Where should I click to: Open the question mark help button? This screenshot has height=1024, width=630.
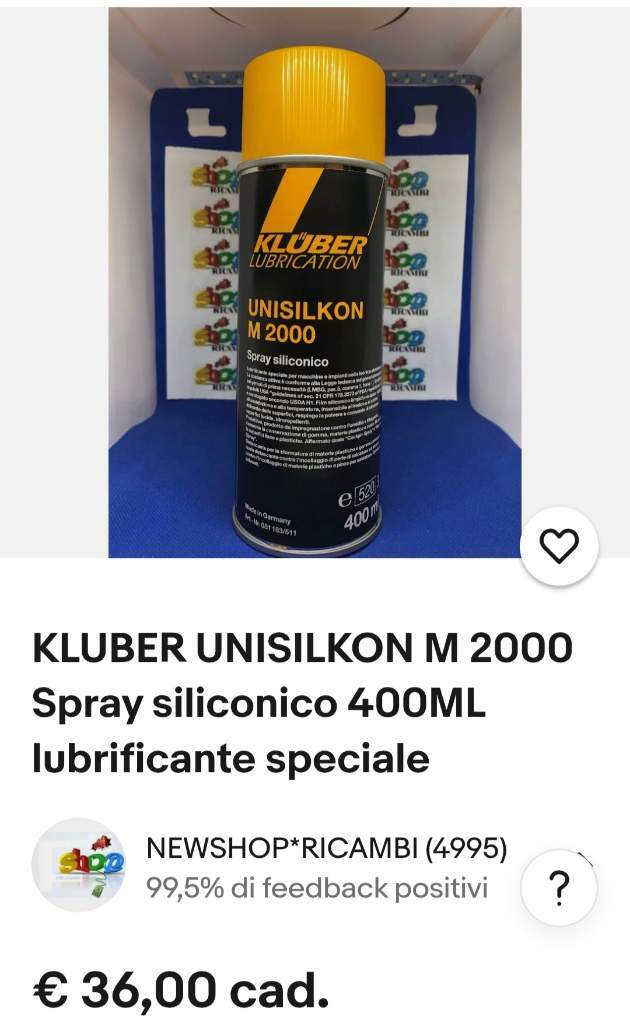[559, 888]
